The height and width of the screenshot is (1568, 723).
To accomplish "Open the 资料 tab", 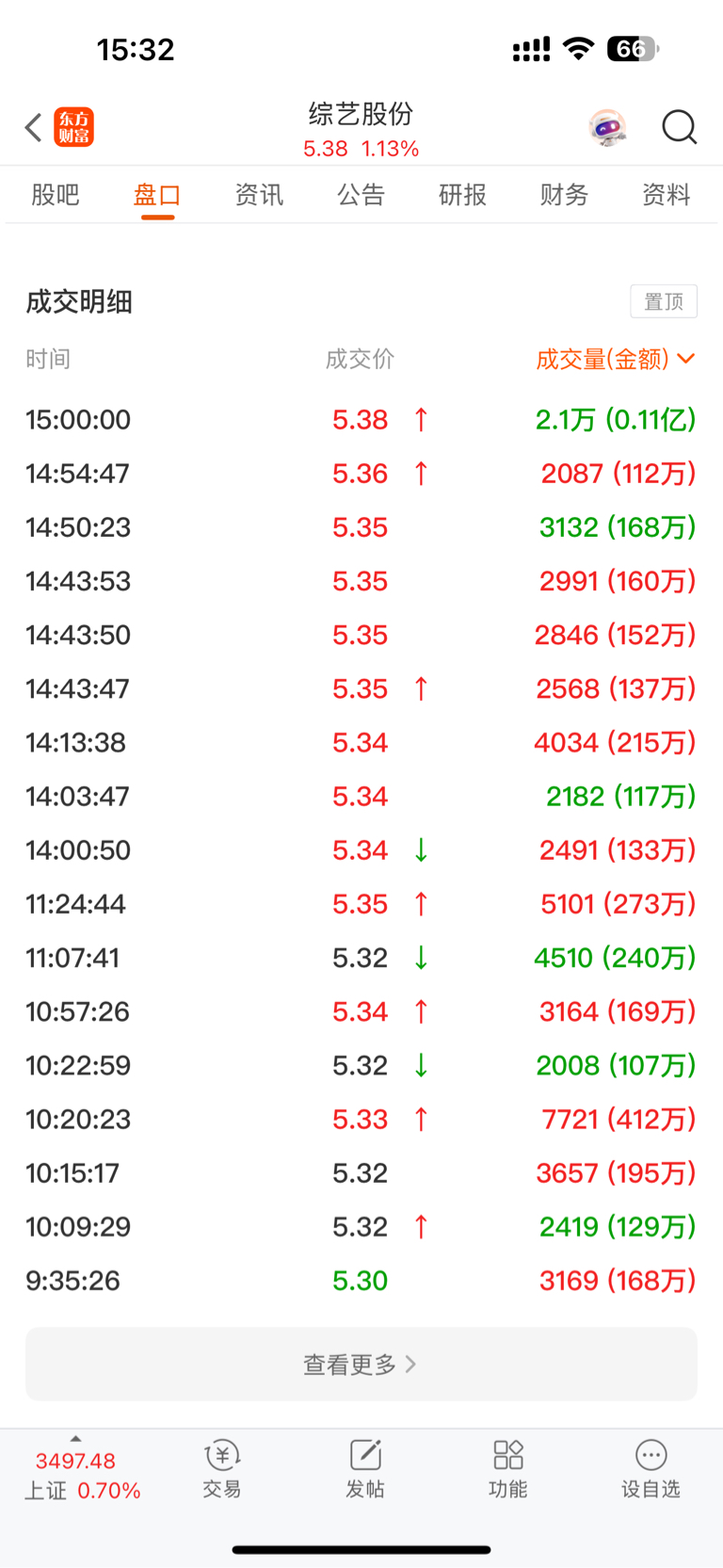I will point(666,195).
